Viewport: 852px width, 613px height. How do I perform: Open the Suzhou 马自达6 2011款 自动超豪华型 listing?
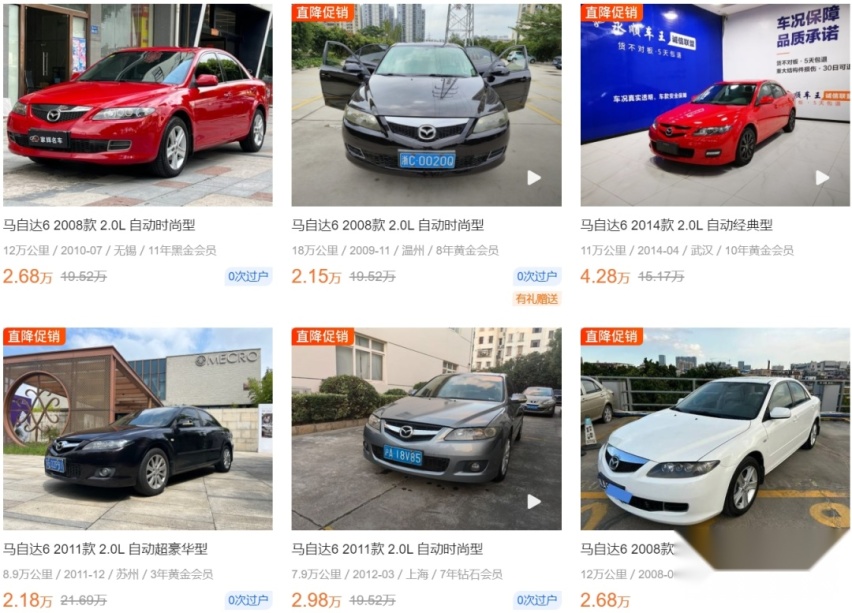[x=105, y=549]
